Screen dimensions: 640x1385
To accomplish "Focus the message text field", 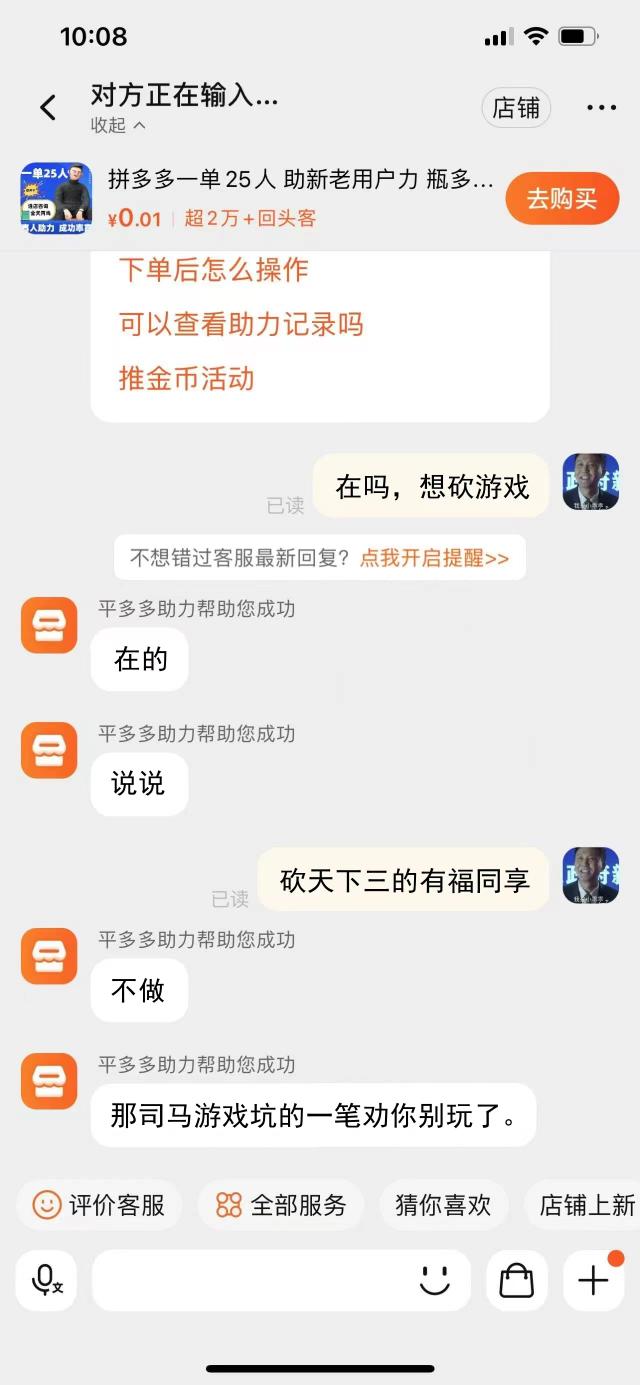I will point(250,1280).
